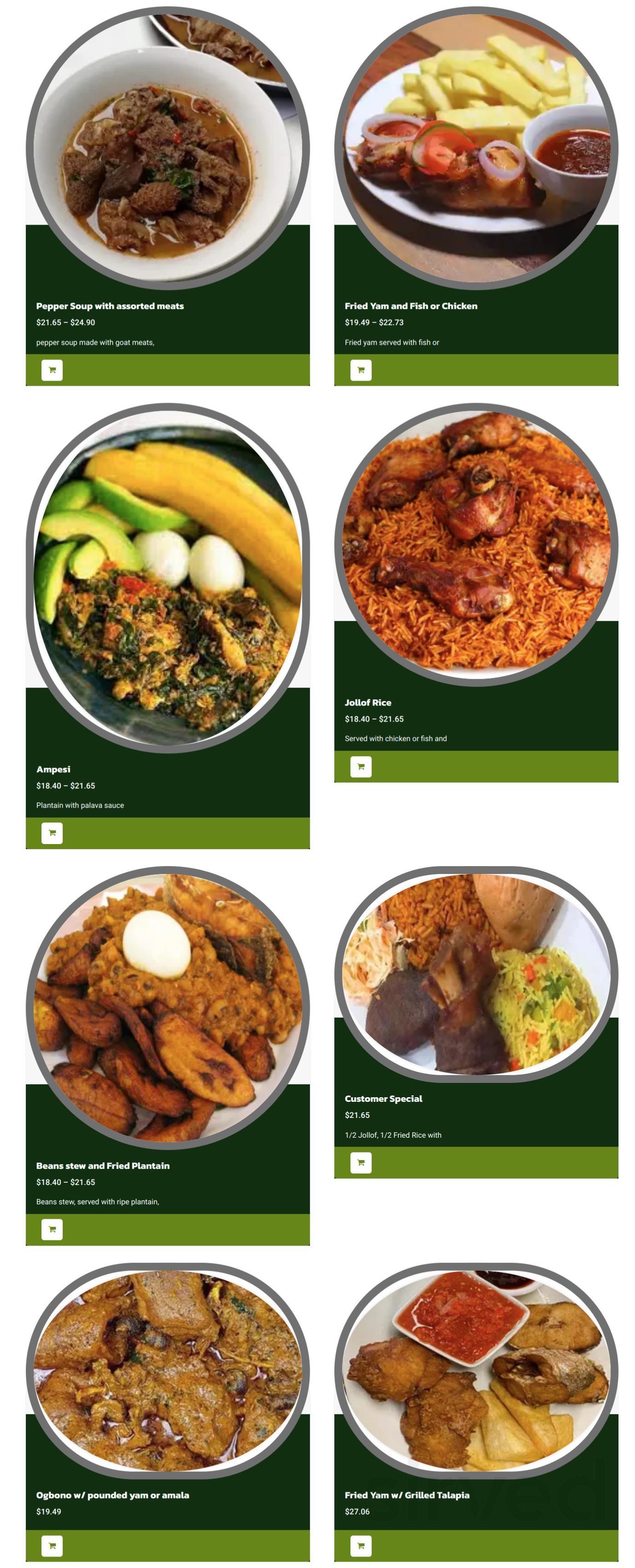Add Ogbono w/ pounded yam or amala to cart

(52, 1545)
